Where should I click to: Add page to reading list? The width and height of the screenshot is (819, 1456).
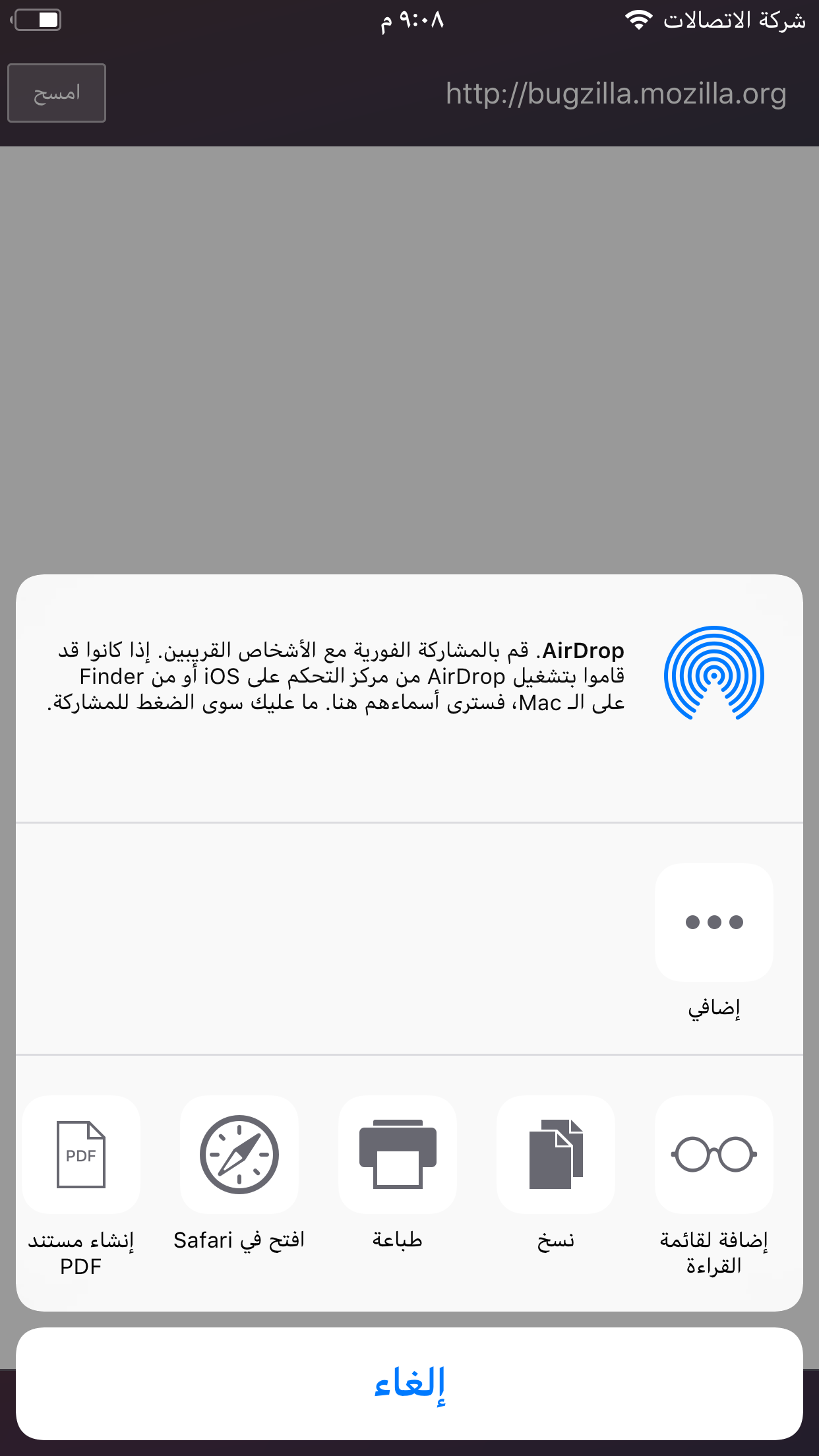point(713,1155)
